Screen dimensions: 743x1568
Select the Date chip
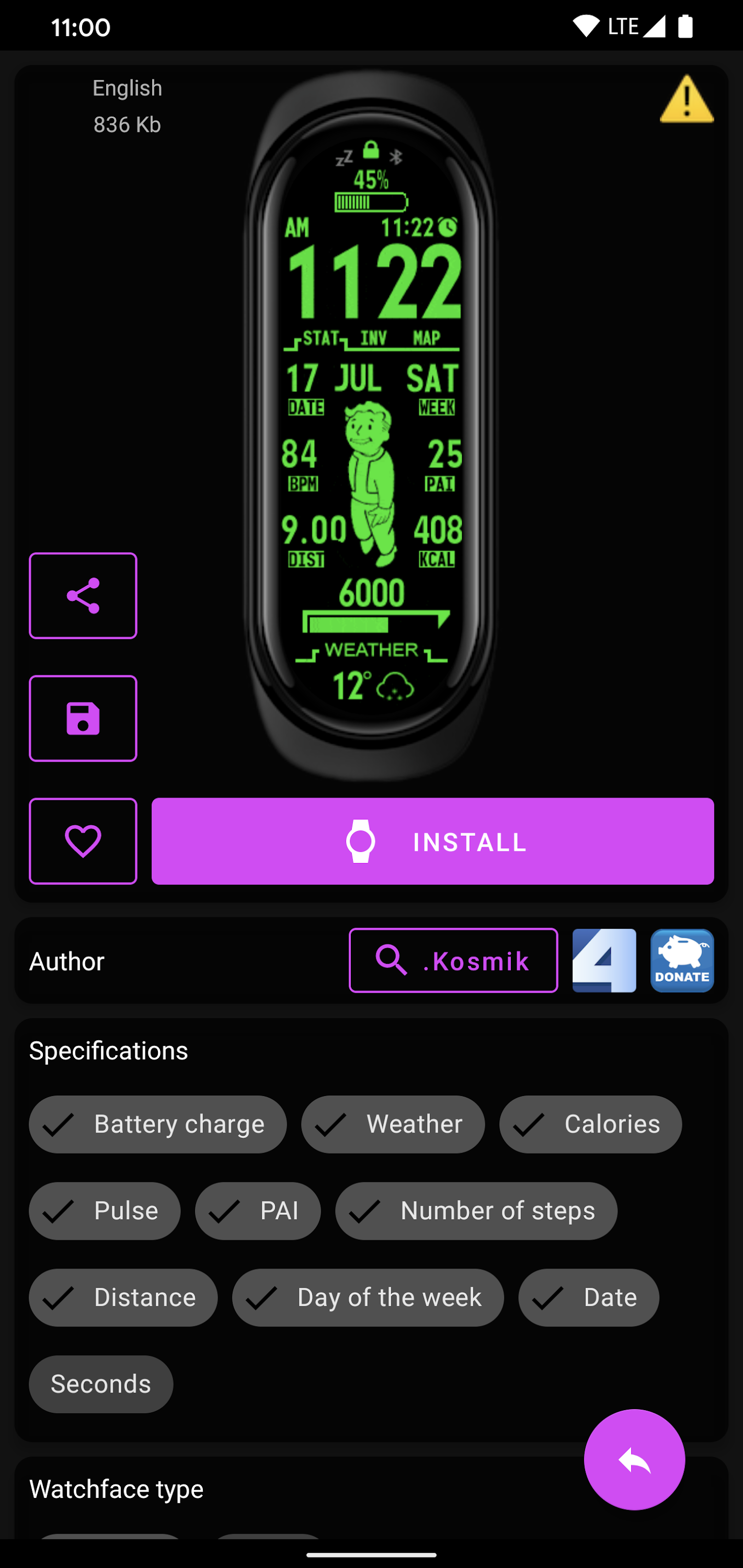[588, 1297]
